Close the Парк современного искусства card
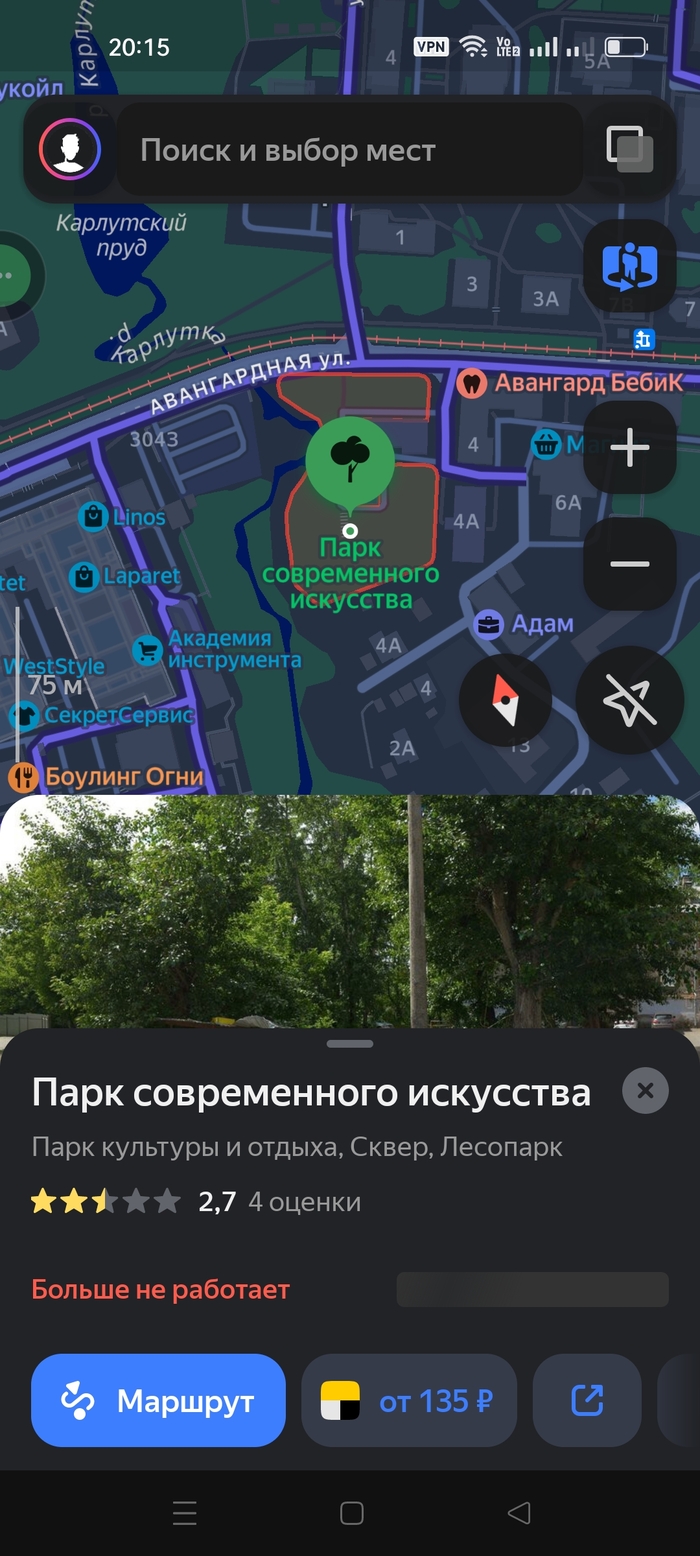Viewport: 700px width, 1556px height. [x=645, y=1091]
